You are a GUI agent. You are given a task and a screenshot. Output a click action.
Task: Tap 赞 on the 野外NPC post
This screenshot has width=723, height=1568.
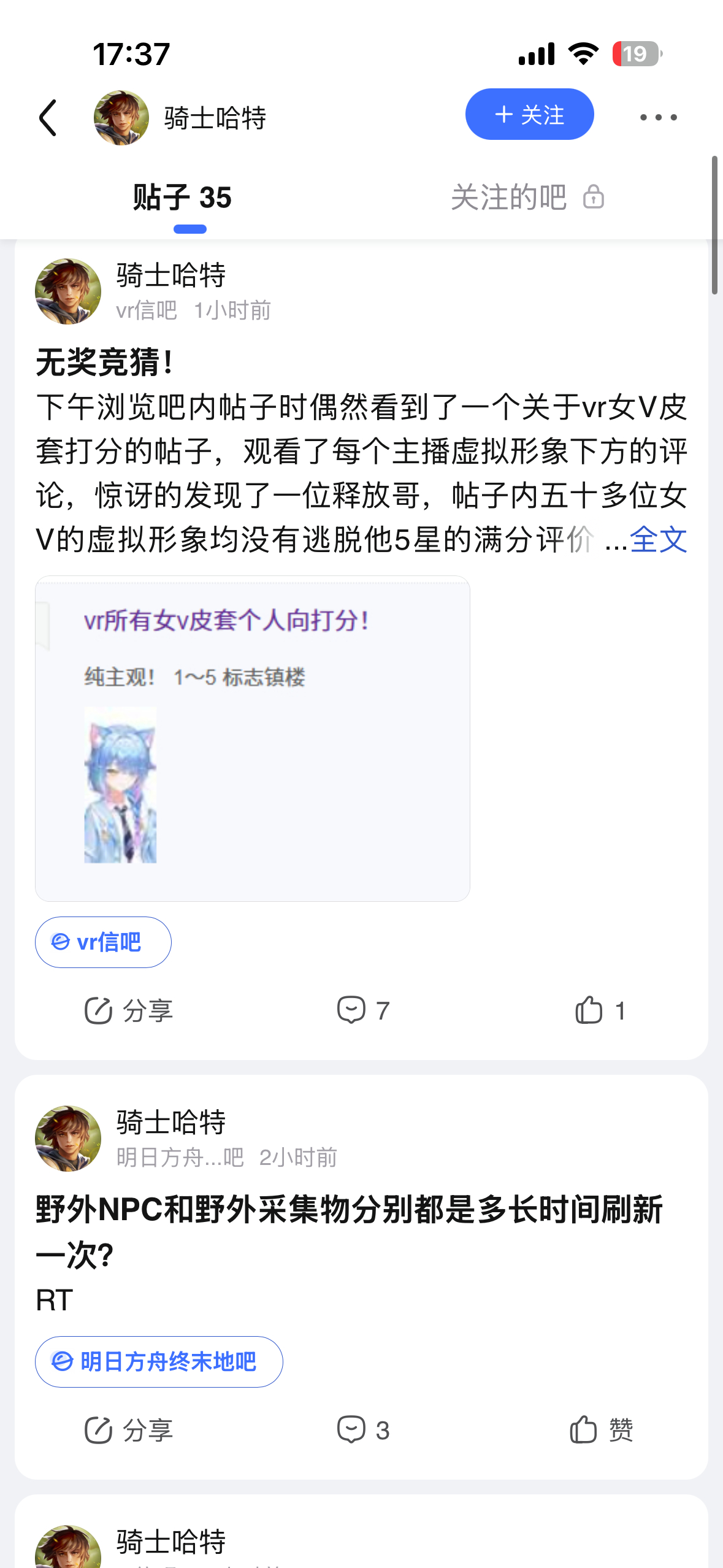coord(602,1430)
